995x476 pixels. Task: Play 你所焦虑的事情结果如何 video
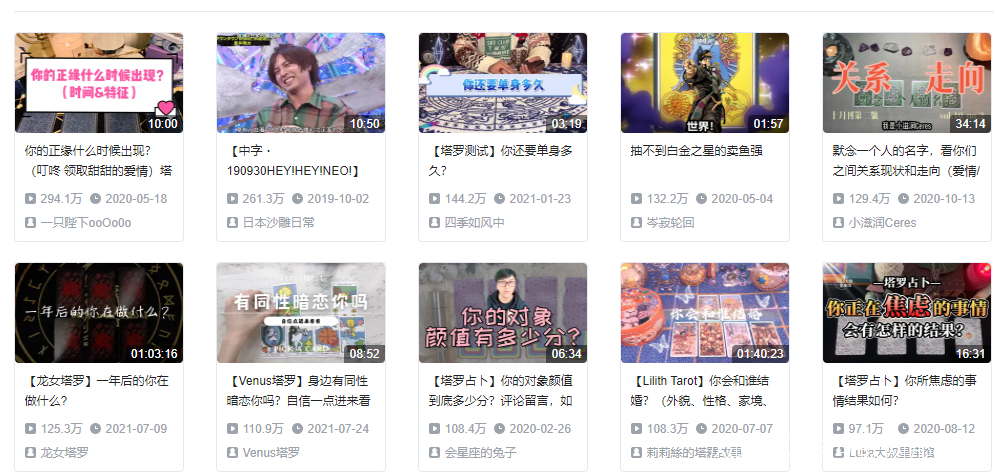907,313
